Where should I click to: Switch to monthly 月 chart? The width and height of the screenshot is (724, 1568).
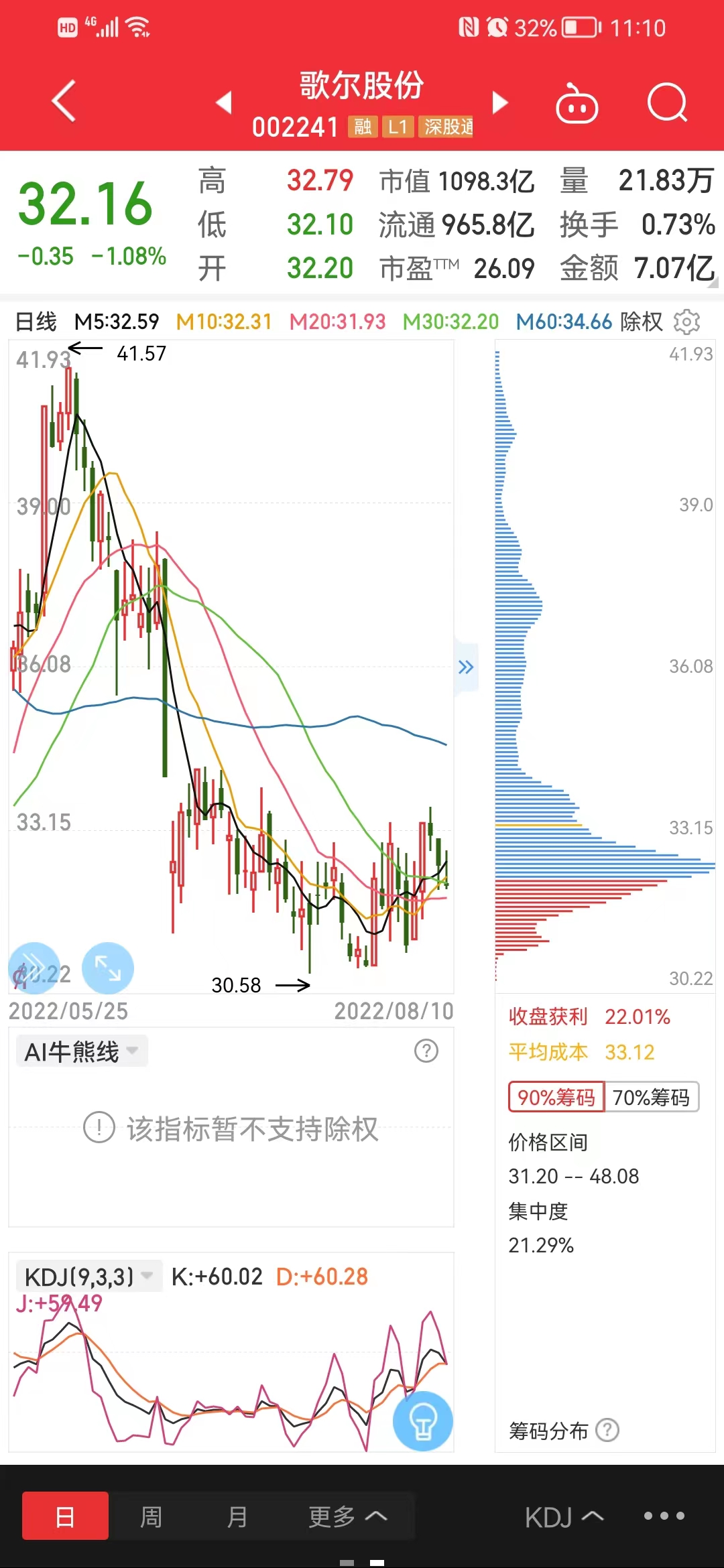coord(237,1516)
